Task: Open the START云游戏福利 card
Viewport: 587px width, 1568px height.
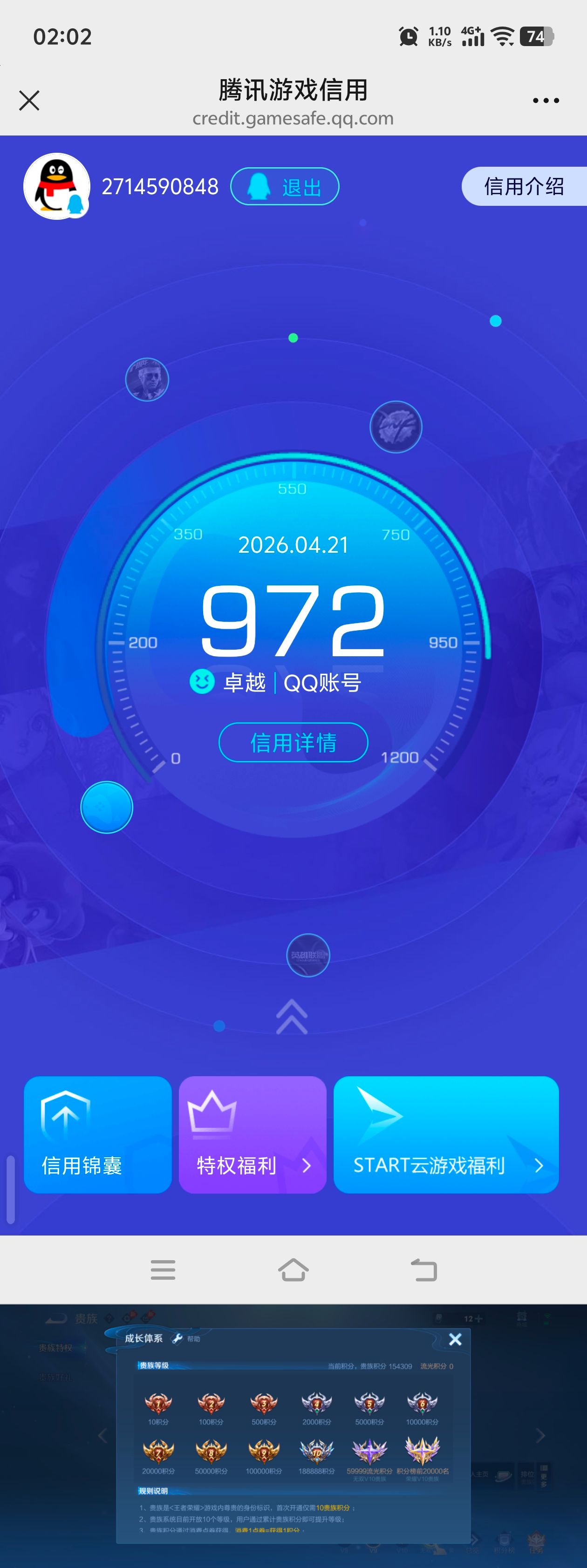Action: point(446,1134)
